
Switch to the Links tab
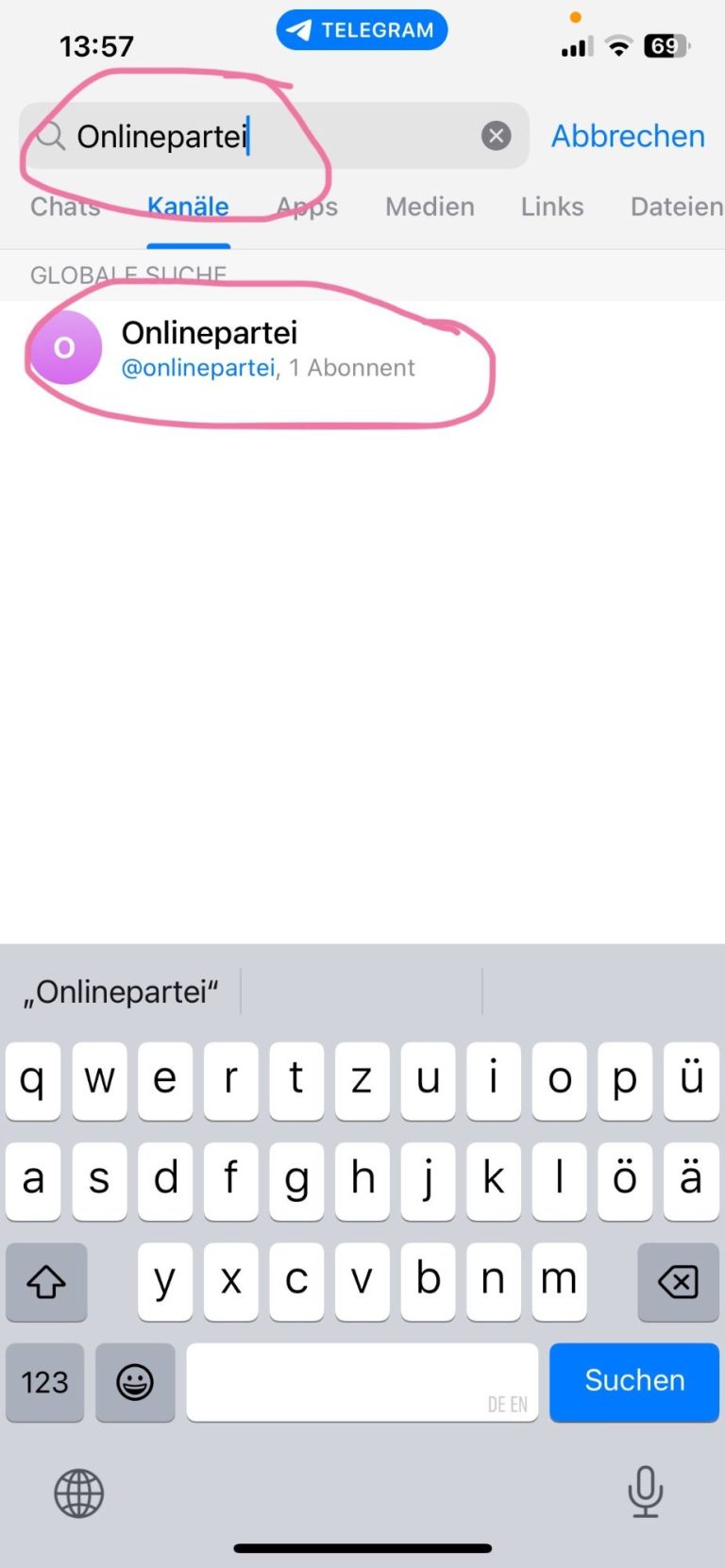[552, 207]
